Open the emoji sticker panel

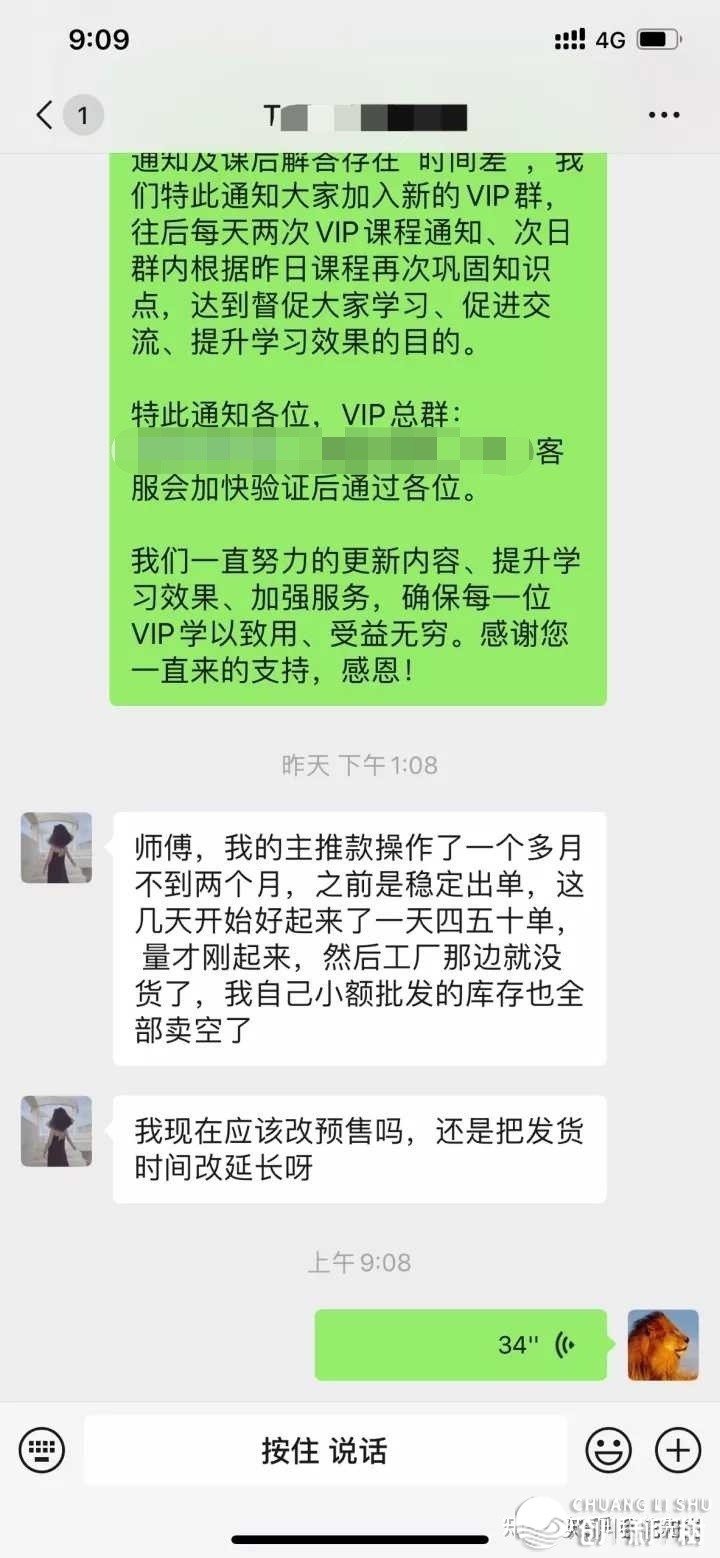[608, 1450]
